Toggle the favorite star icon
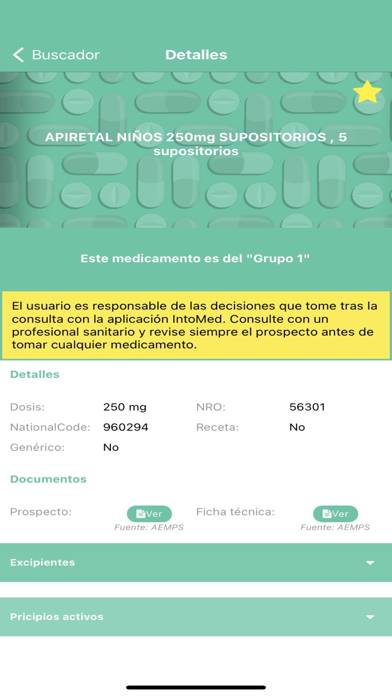 tap(367, 92)
